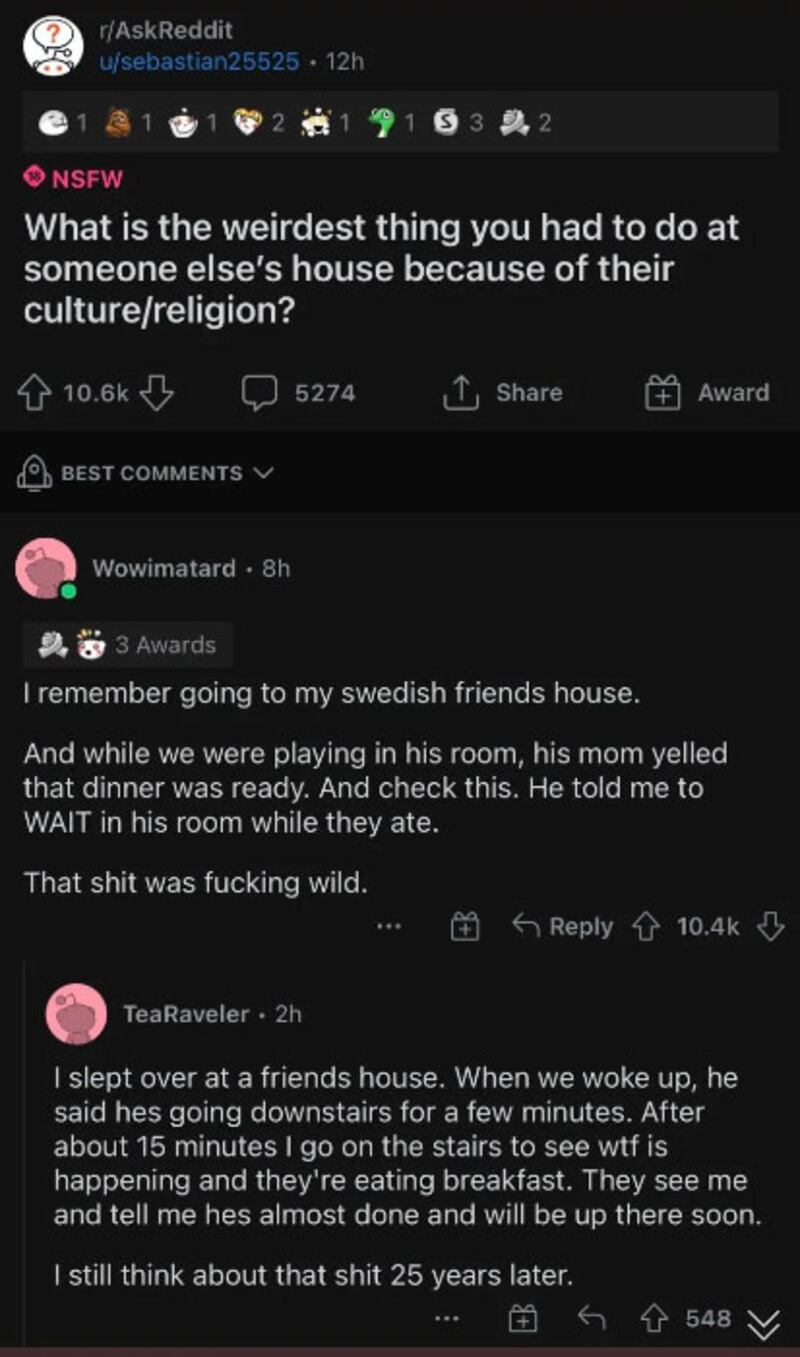Open TeaRaveler's profile

click(185, 1014)
